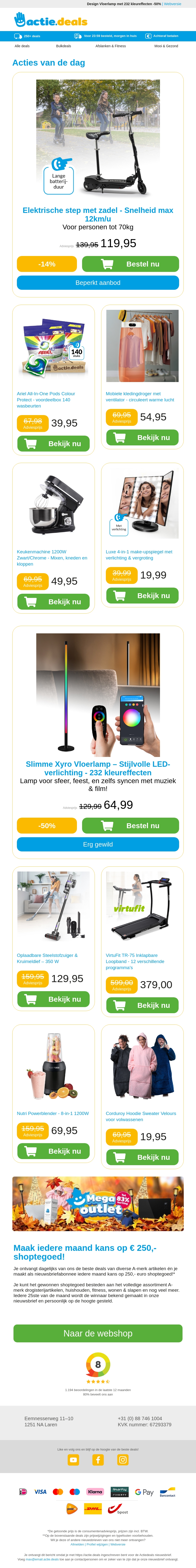
Task: Open the Webversie link
Action: [x=172, y=4]
